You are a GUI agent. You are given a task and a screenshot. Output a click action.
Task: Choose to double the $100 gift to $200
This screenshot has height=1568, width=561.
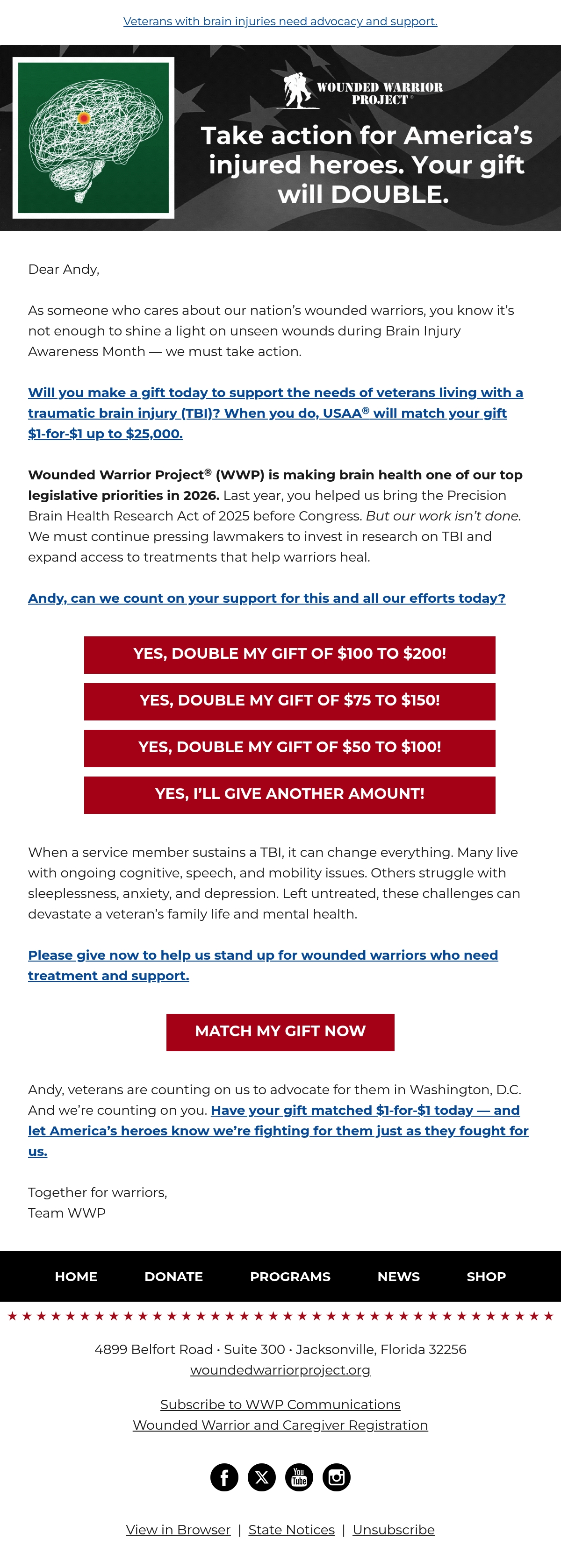click(289, 655)
